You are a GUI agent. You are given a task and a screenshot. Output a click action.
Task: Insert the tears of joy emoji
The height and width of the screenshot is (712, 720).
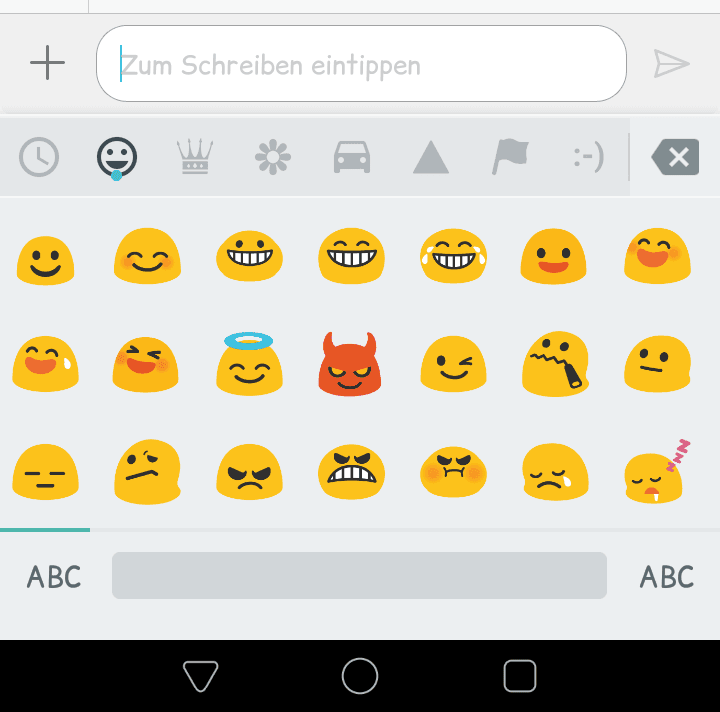pyautogui.click(x=453, y=255)
